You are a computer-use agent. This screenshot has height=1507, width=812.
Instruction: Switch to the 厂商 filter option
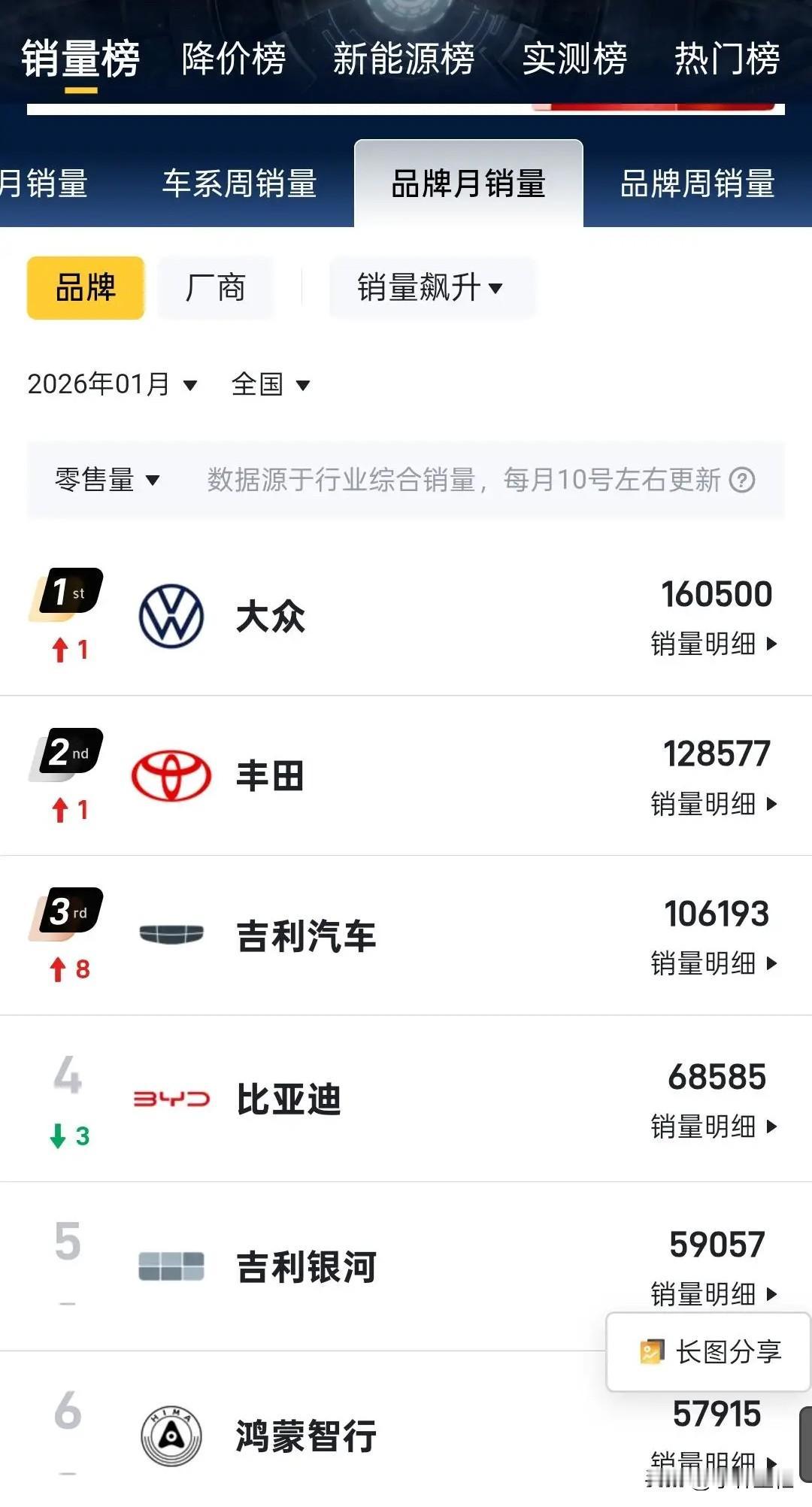coord(216,287)
